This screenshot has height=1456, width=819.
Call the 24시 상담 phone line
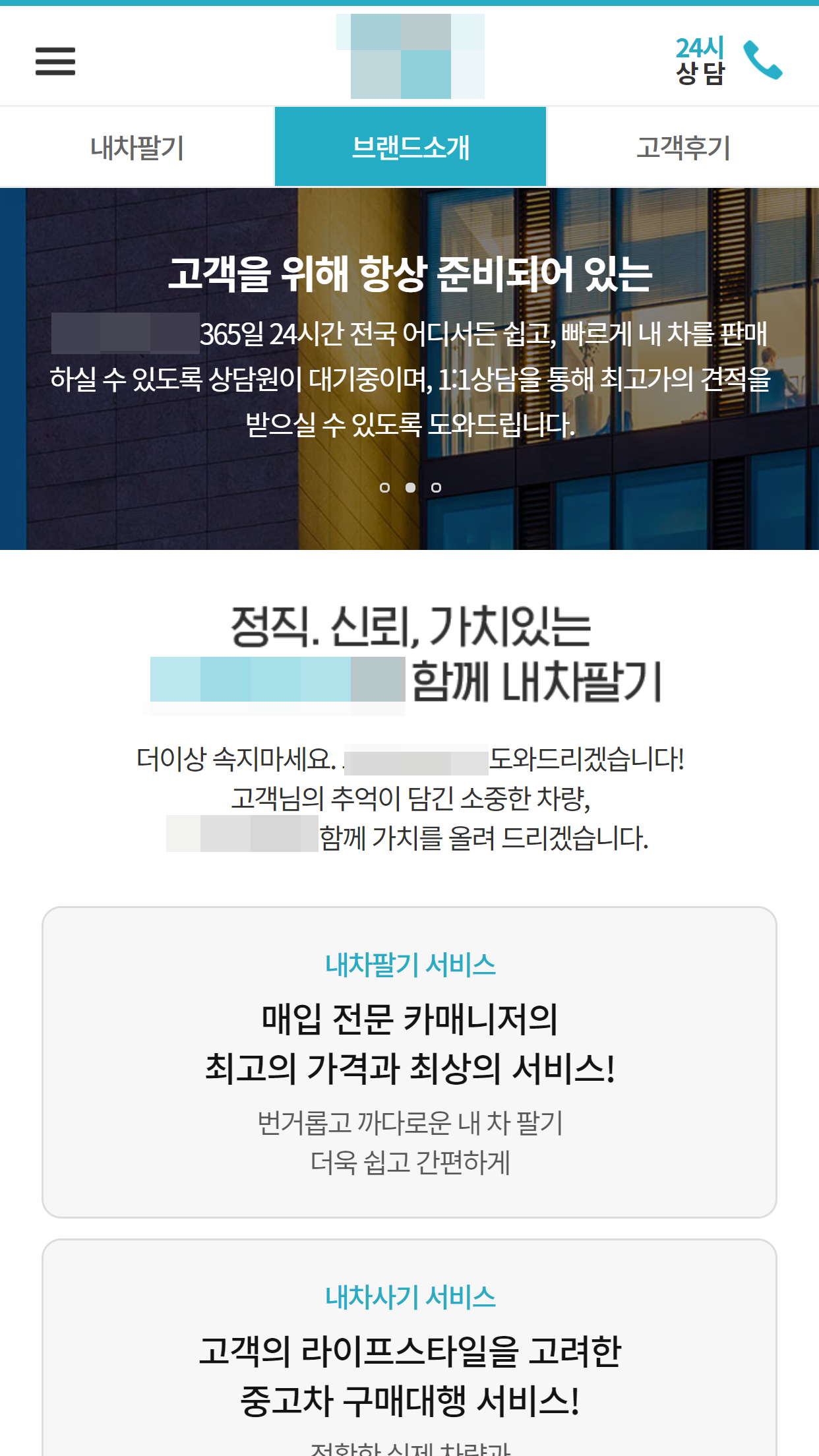coord(728,60)
